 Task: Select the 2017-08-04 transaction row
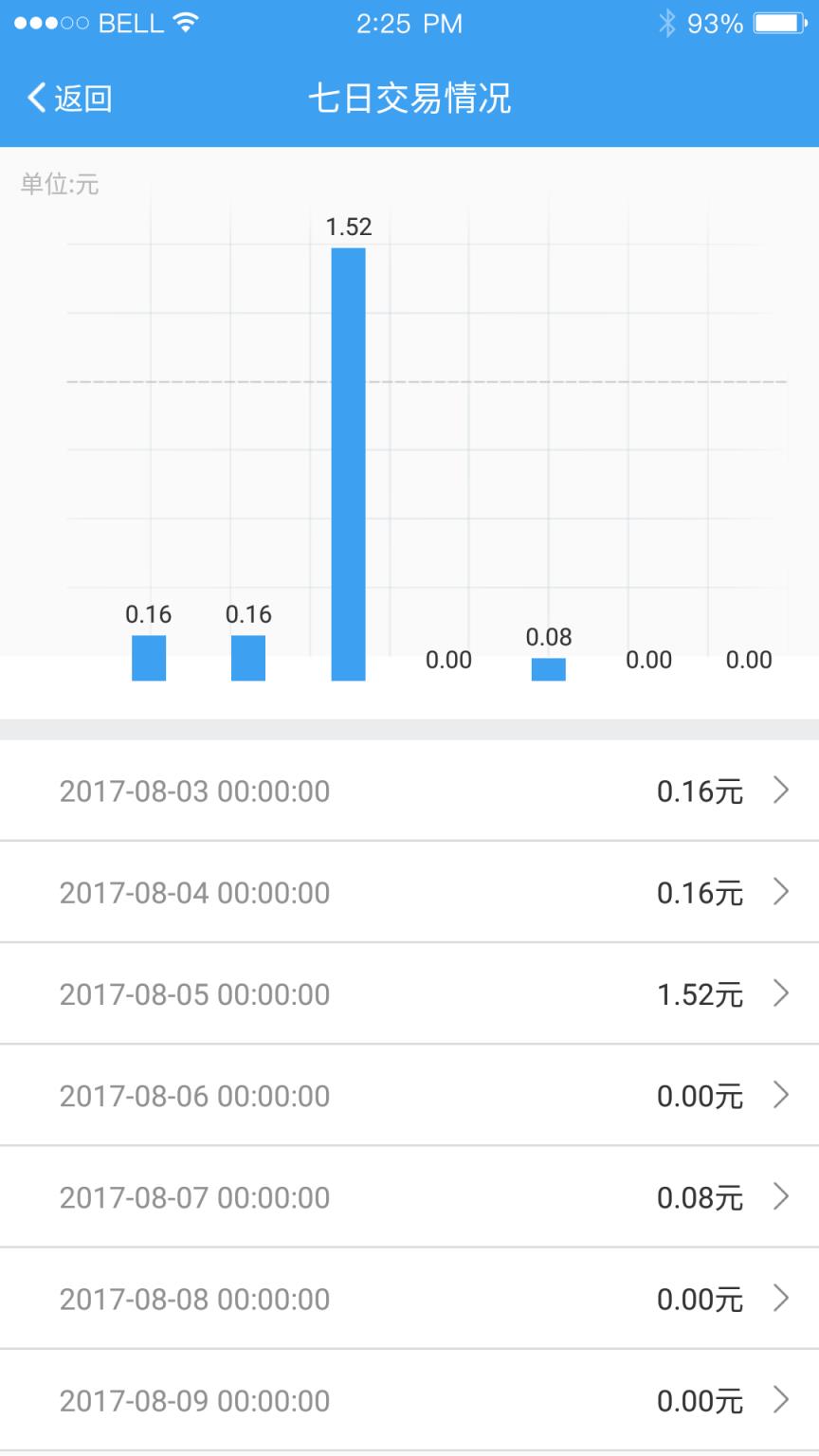tap(409, 891)
